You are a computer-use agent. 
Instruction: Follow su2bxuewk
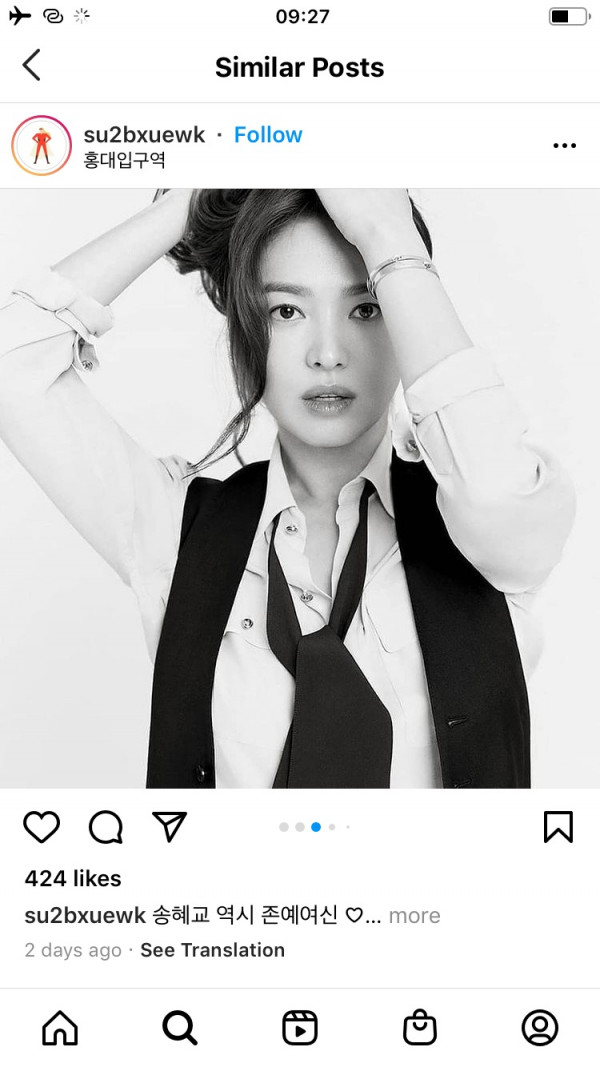[x=268, y=135]
